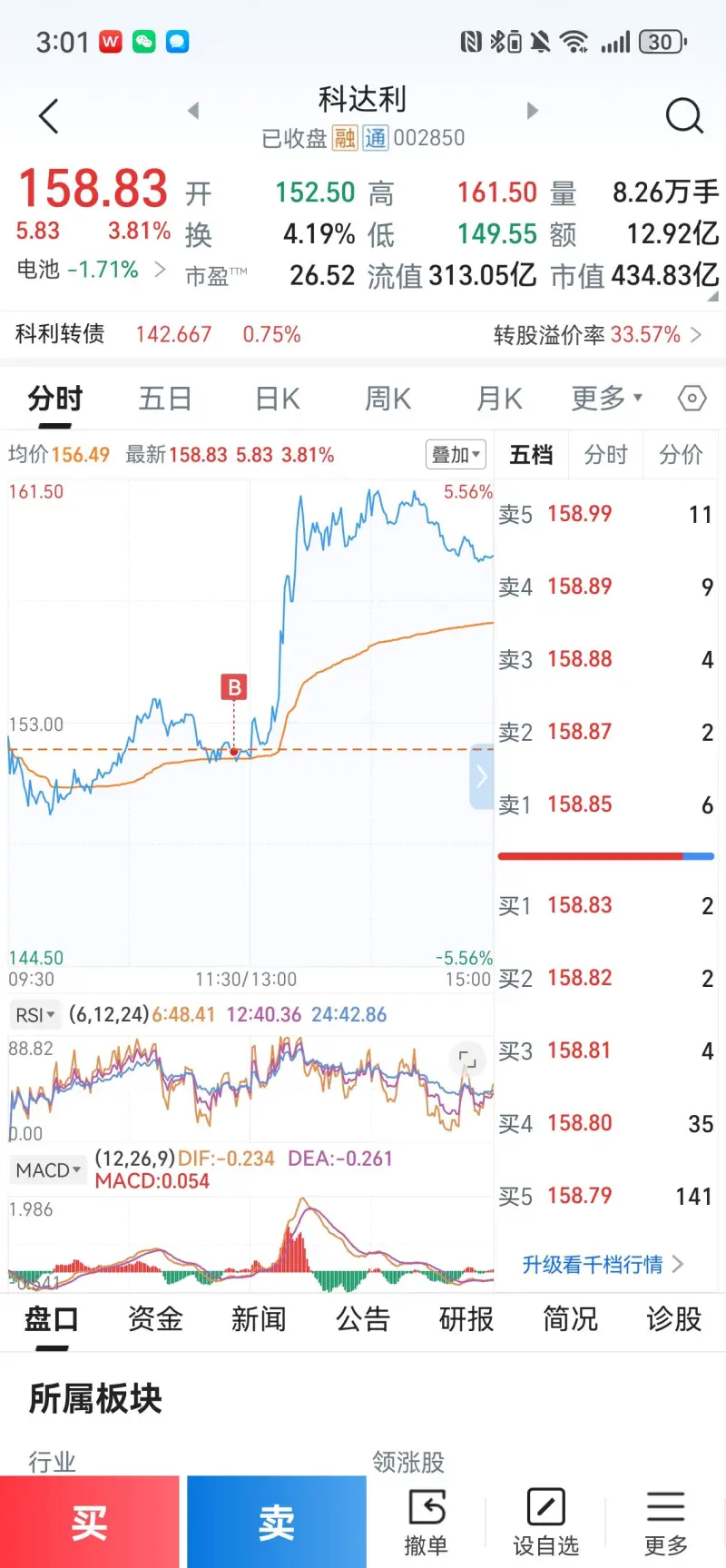The width and height of the screenshot is (726, 1568).
Task: Select the 五日 chart tab
Action: [x=165, y=399]
